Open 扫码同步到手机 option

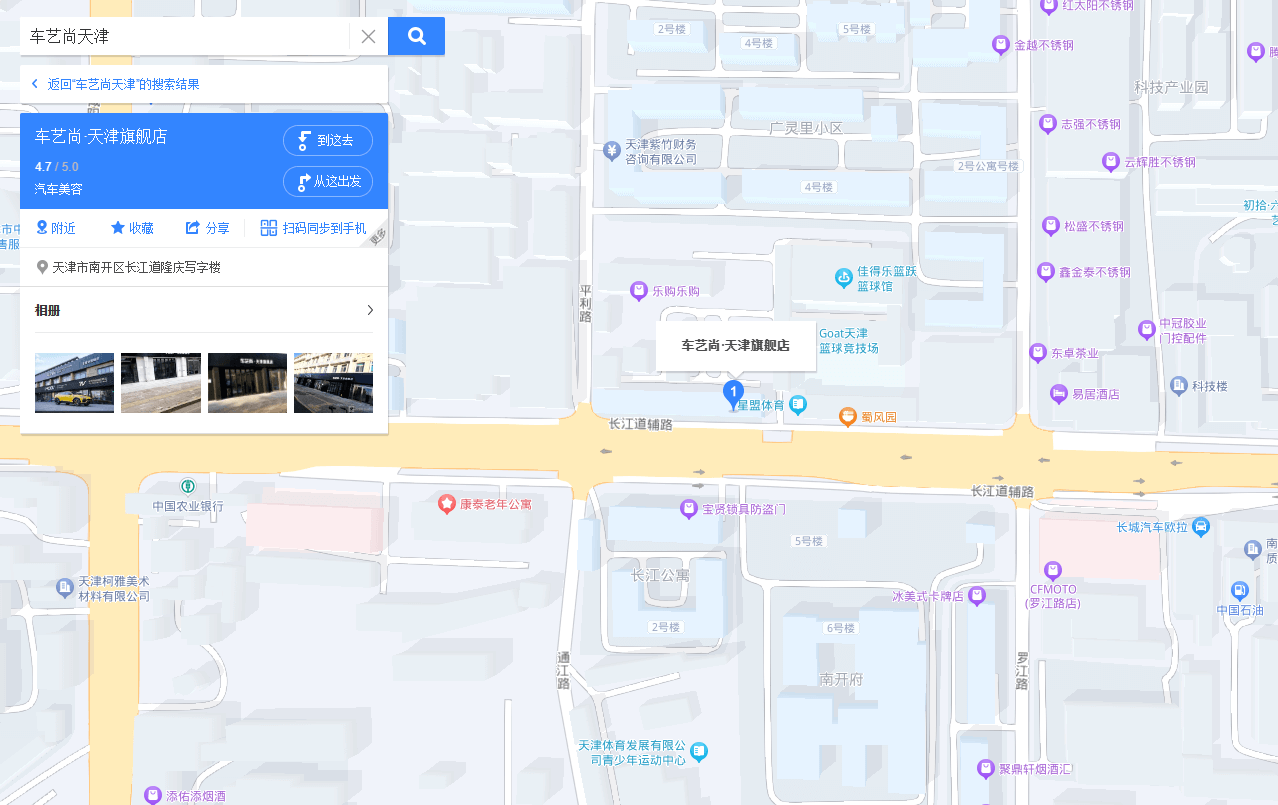pyautogui.click(x=314, y=228)
